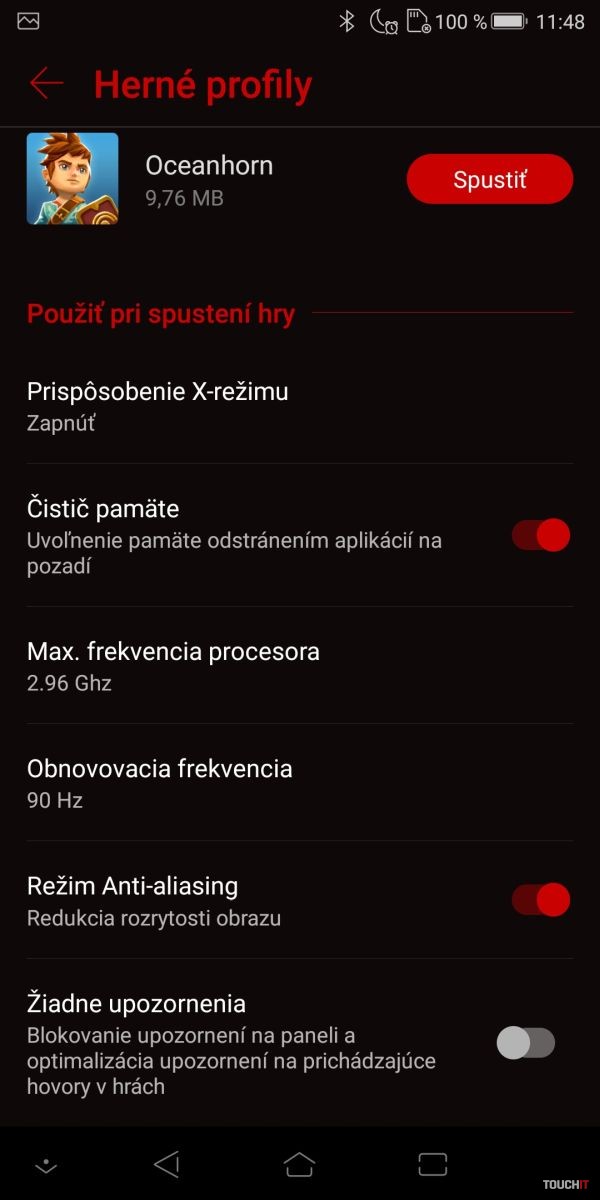Change Obnovovacia frekvencia refresh rate
The width and height of the screenshot is (600, 1200).
(x=159, y=782)
